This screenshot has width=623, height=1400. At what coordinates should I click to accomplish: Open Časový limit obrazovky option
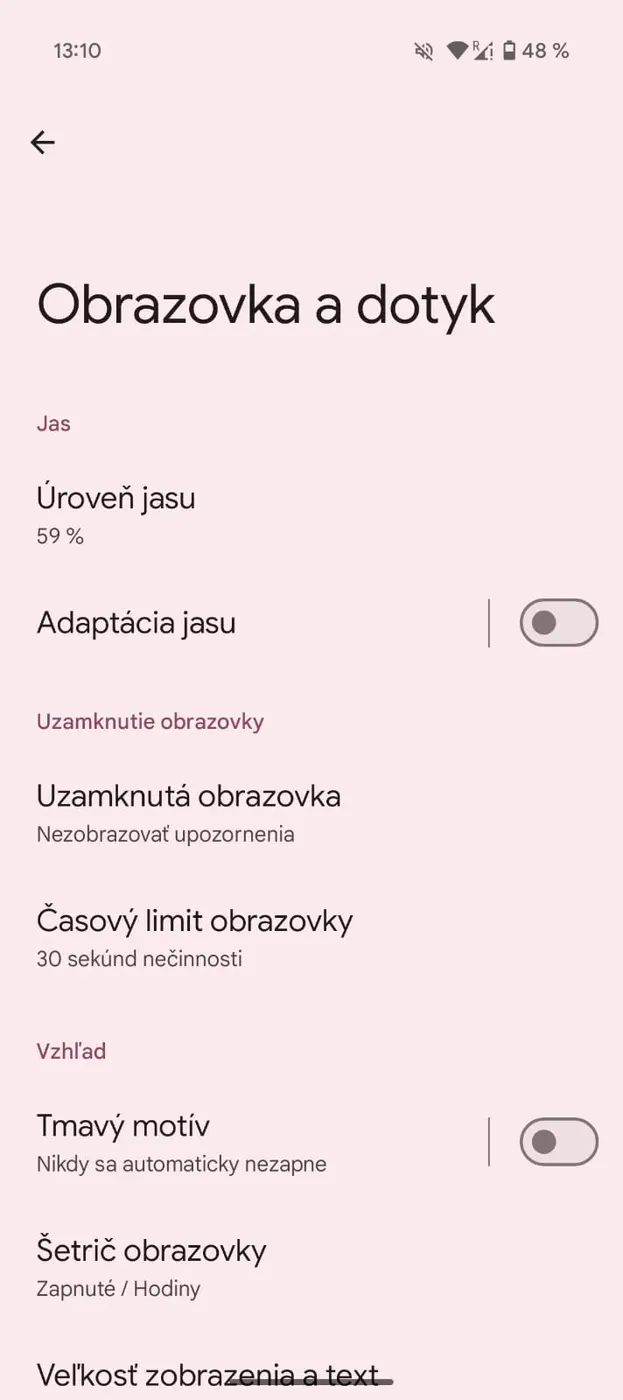click(x=194, y=937)
